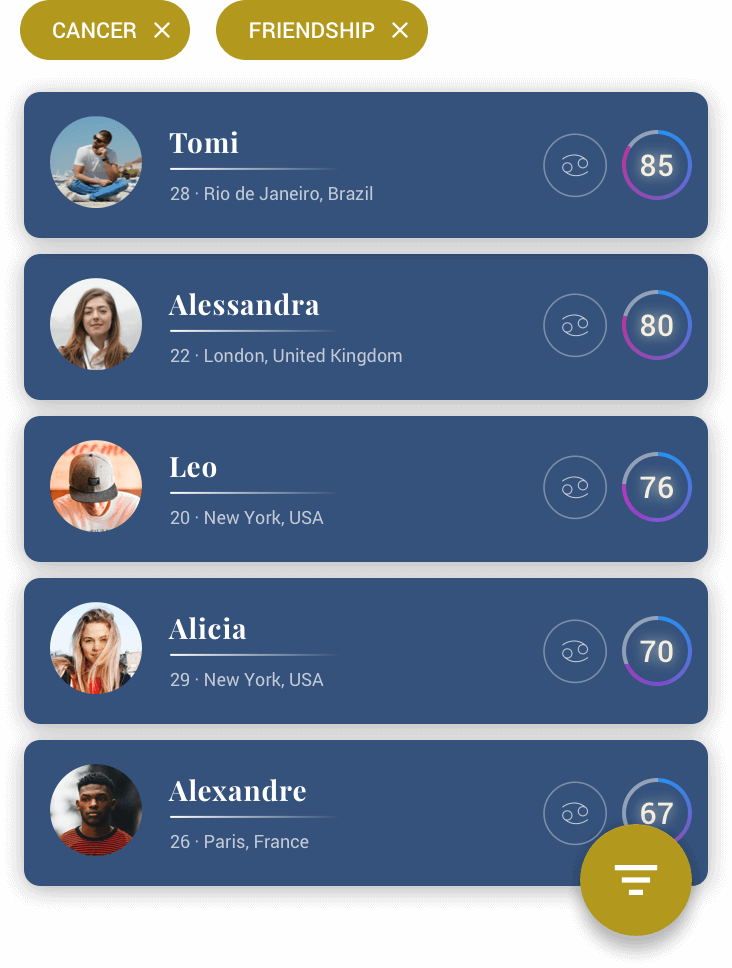732x968 pixels.
Task: Tap the Cancer sign icon on Alicia's card
Action: [575, 651]
